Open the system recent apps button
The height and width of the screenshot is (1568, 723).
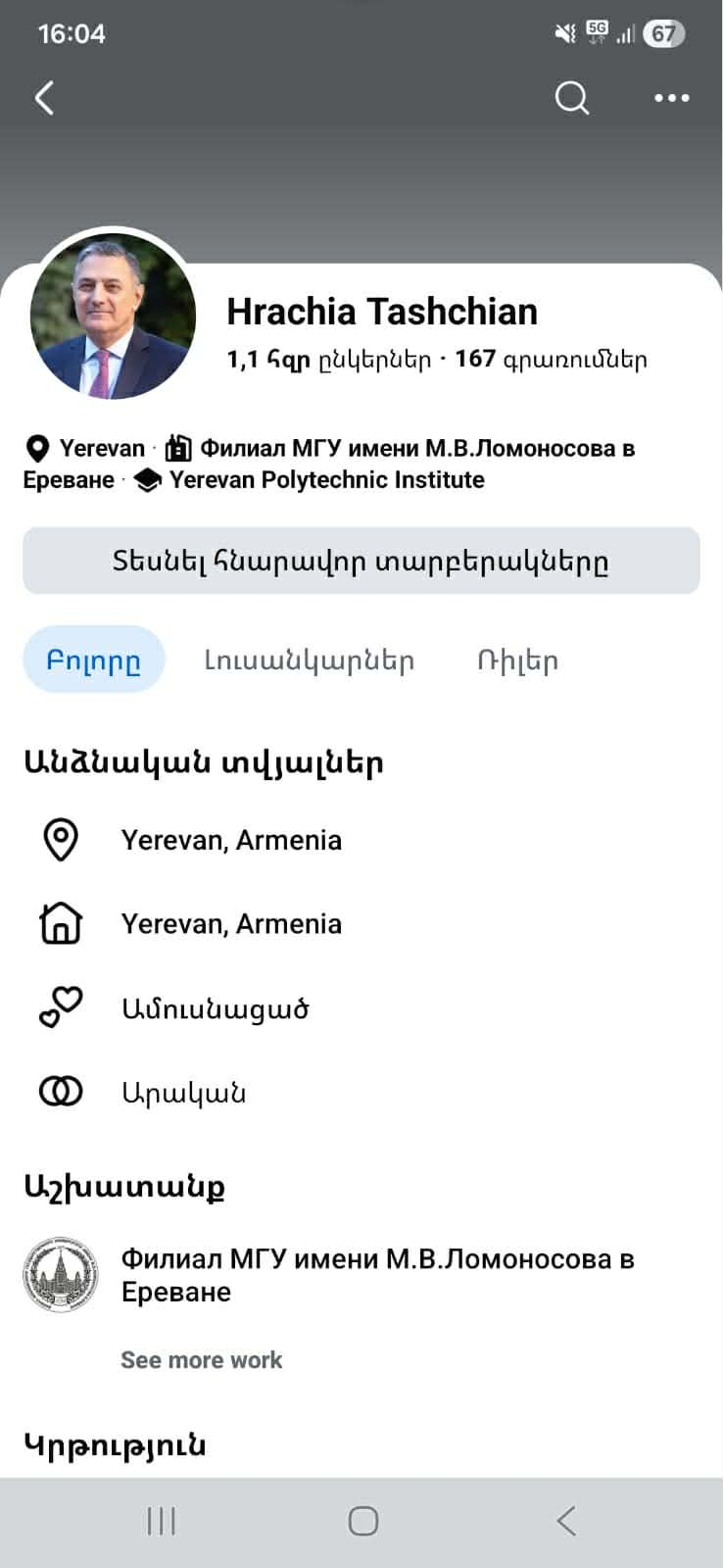pos(161,1521)
